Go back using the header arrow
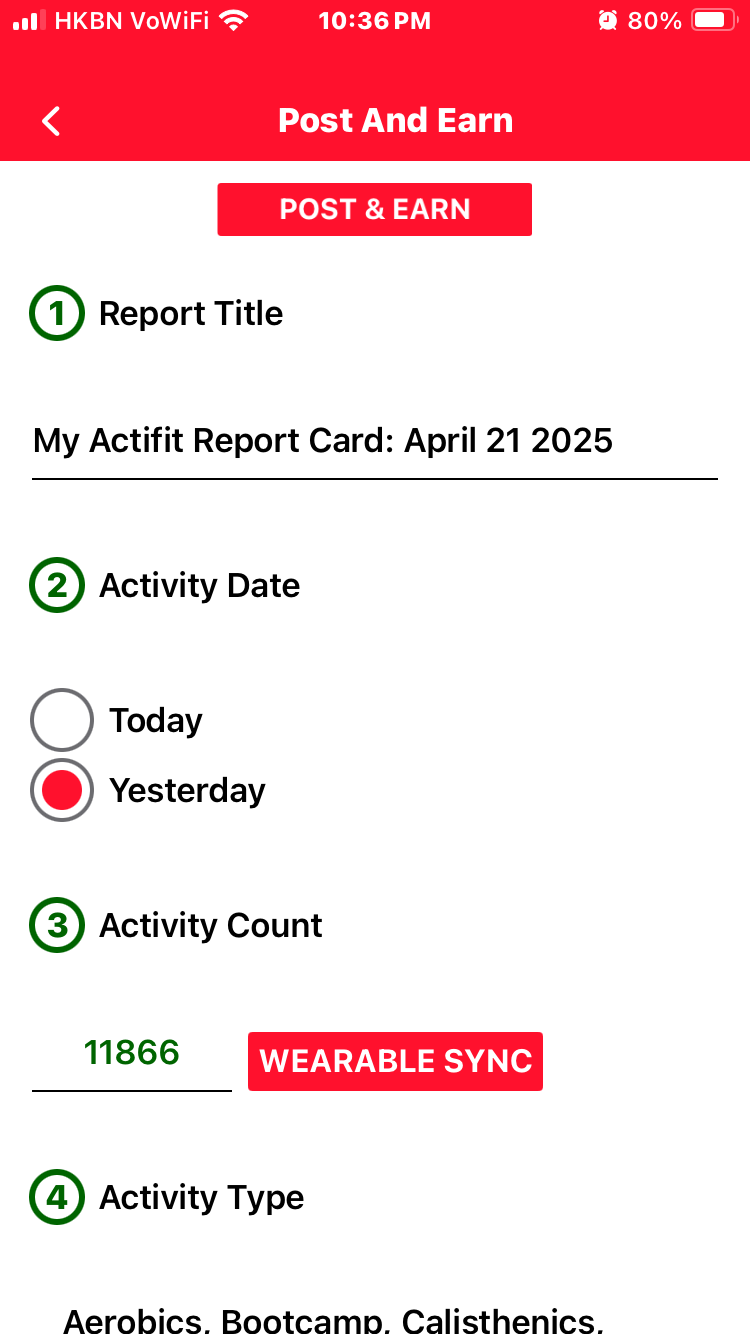The width and height of the screenshot is (750, 1334). click(x=51, y=121)
